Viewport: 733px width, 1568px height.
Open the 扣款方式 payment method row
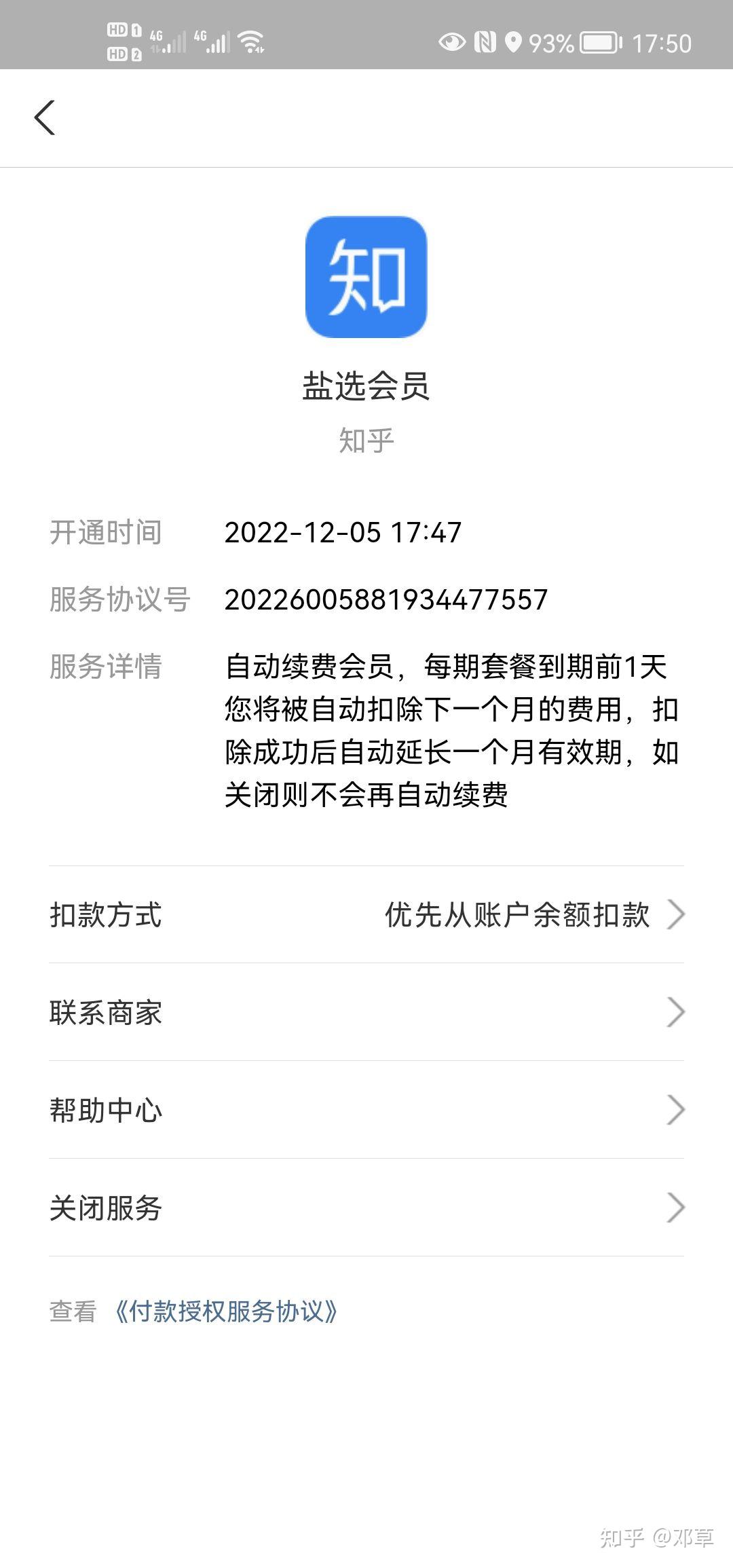366,914
